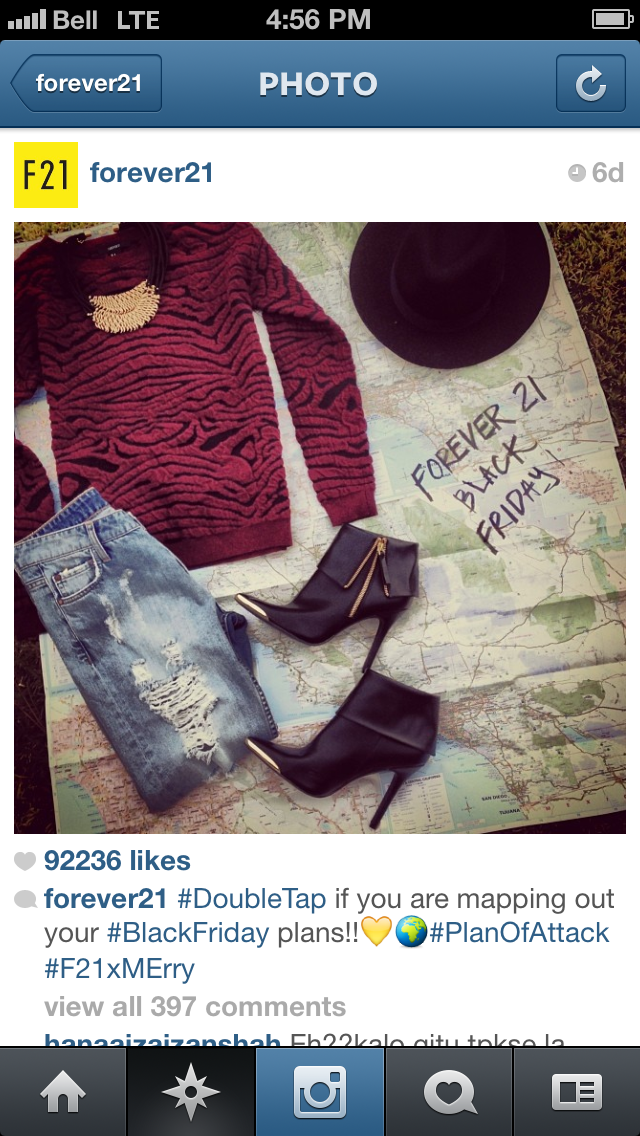This screenshot has height=1136, width=640.
Task: Open the #PlanOfAttack hashtag
Action: pos(519,933)
